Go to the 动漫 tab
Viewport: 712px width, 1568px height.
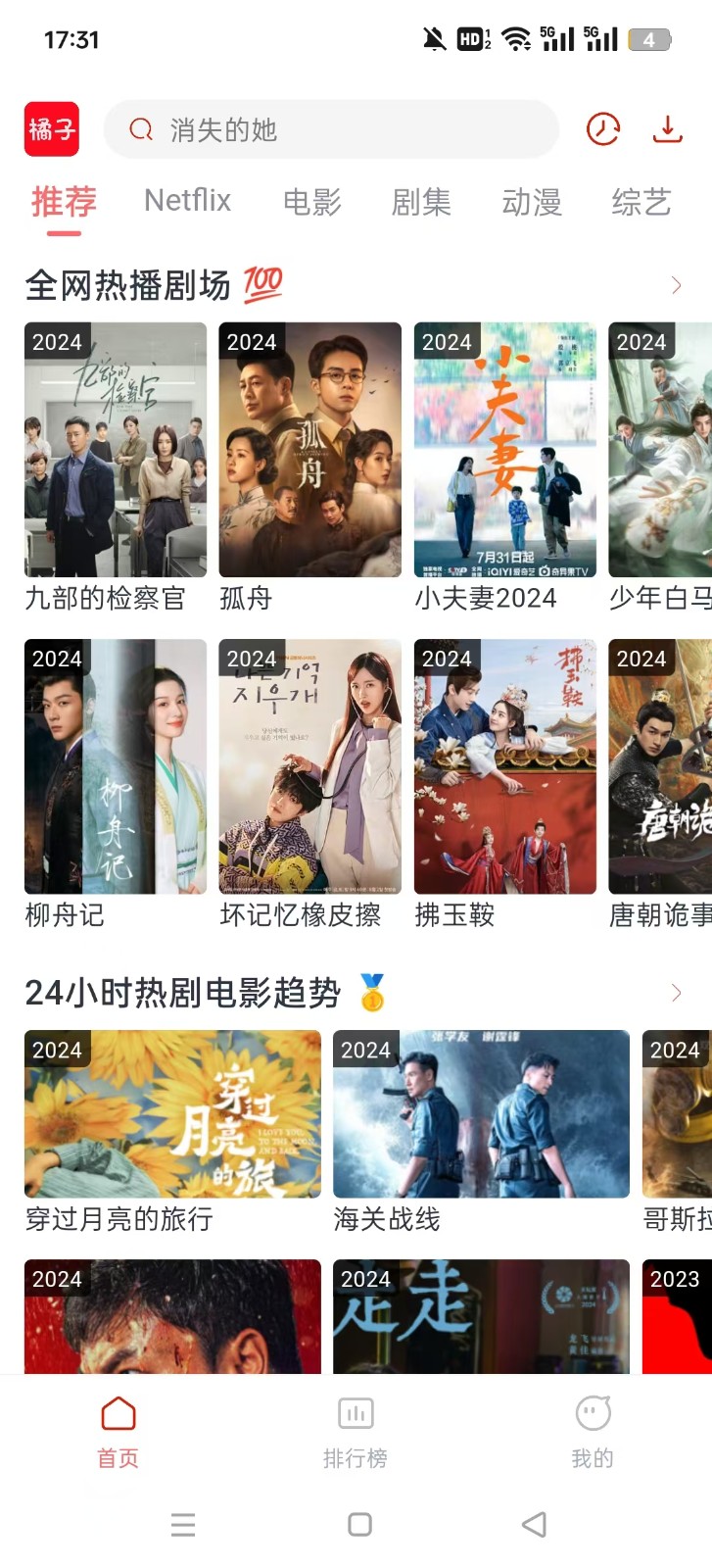tap(532, 202)
